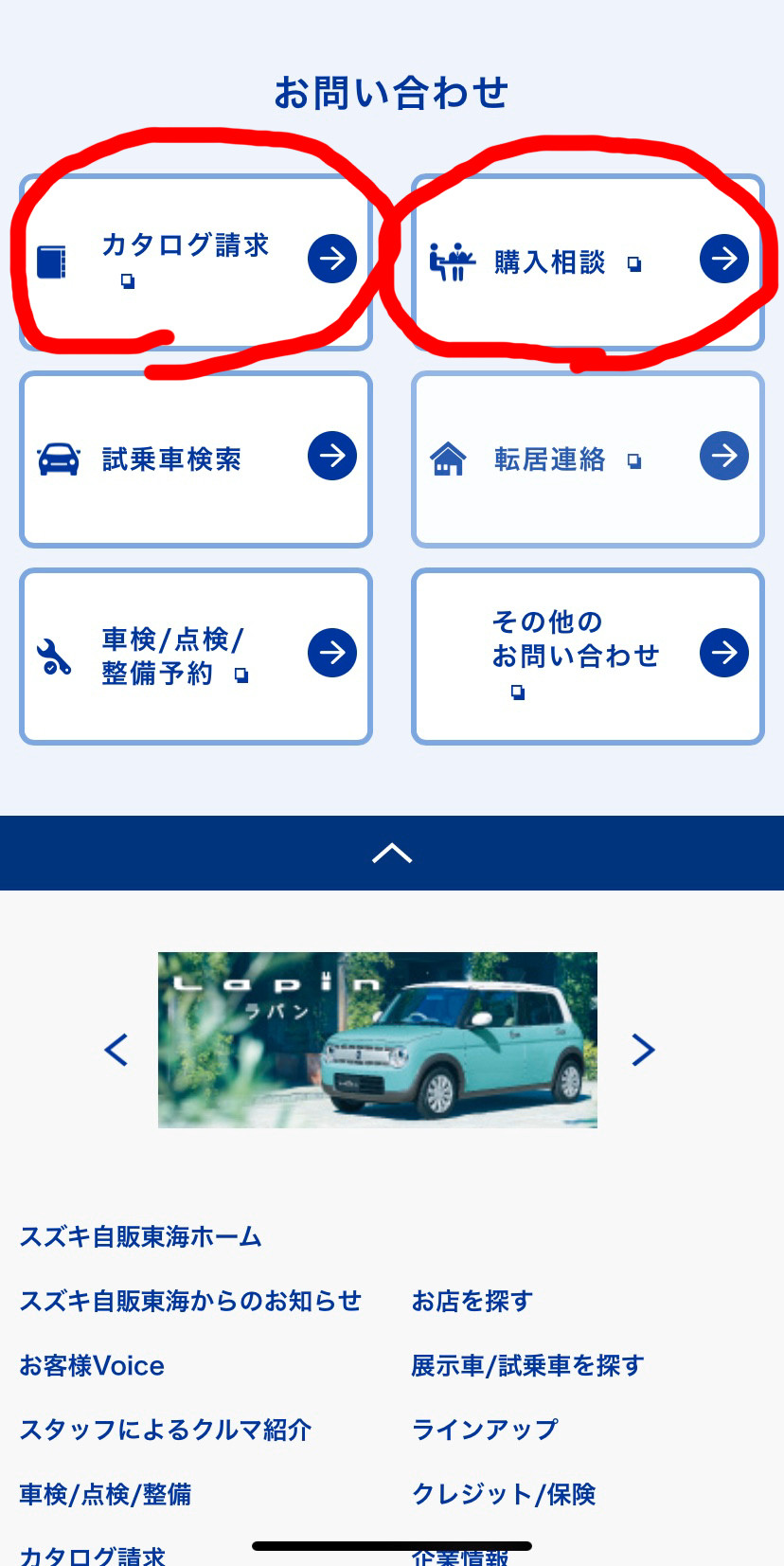The image size is (784, 1566).
Task: Go to スズキ自販東海ホーム link
Action: coord(140,1236)
